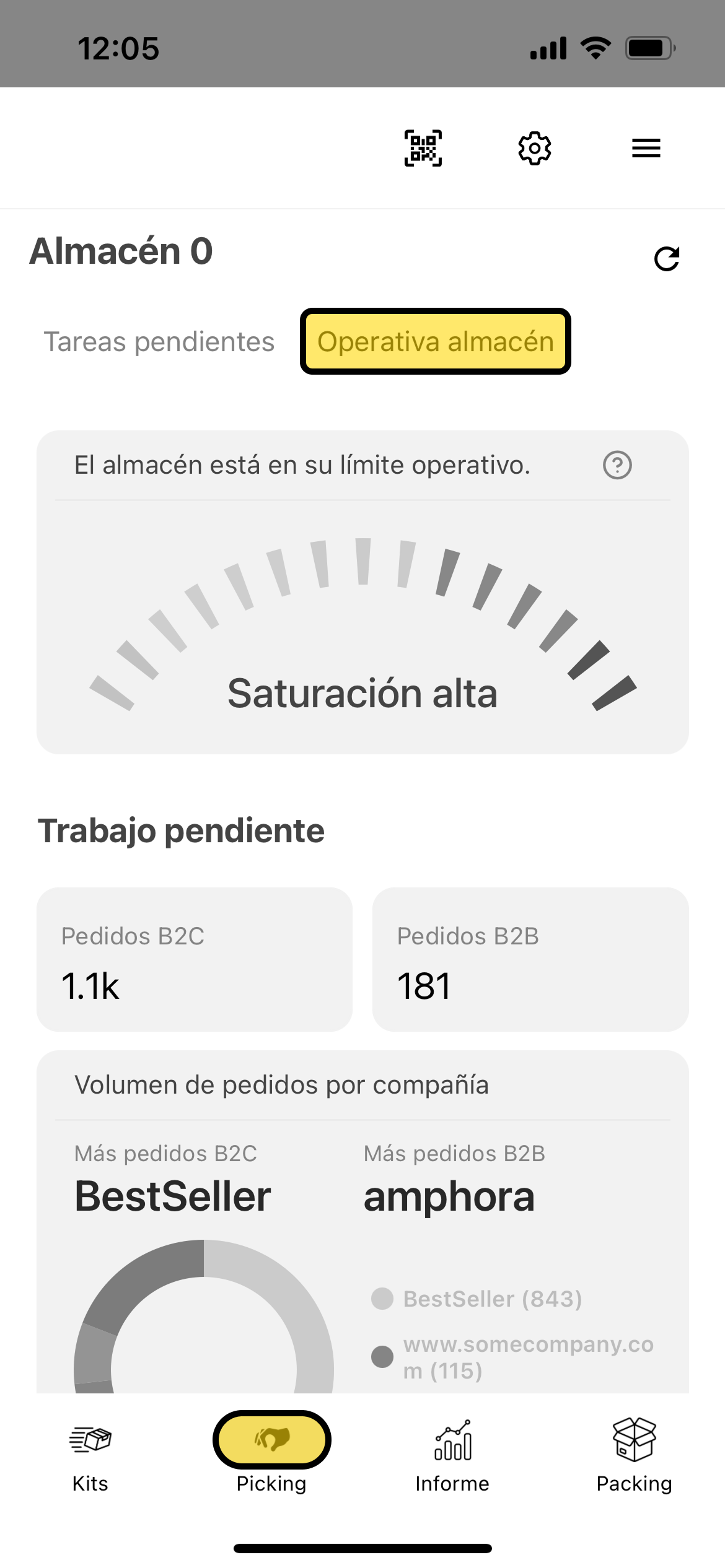Refresh the Almacén 0 data
The height and width of the screenshot is (1568, 725).
667,259
